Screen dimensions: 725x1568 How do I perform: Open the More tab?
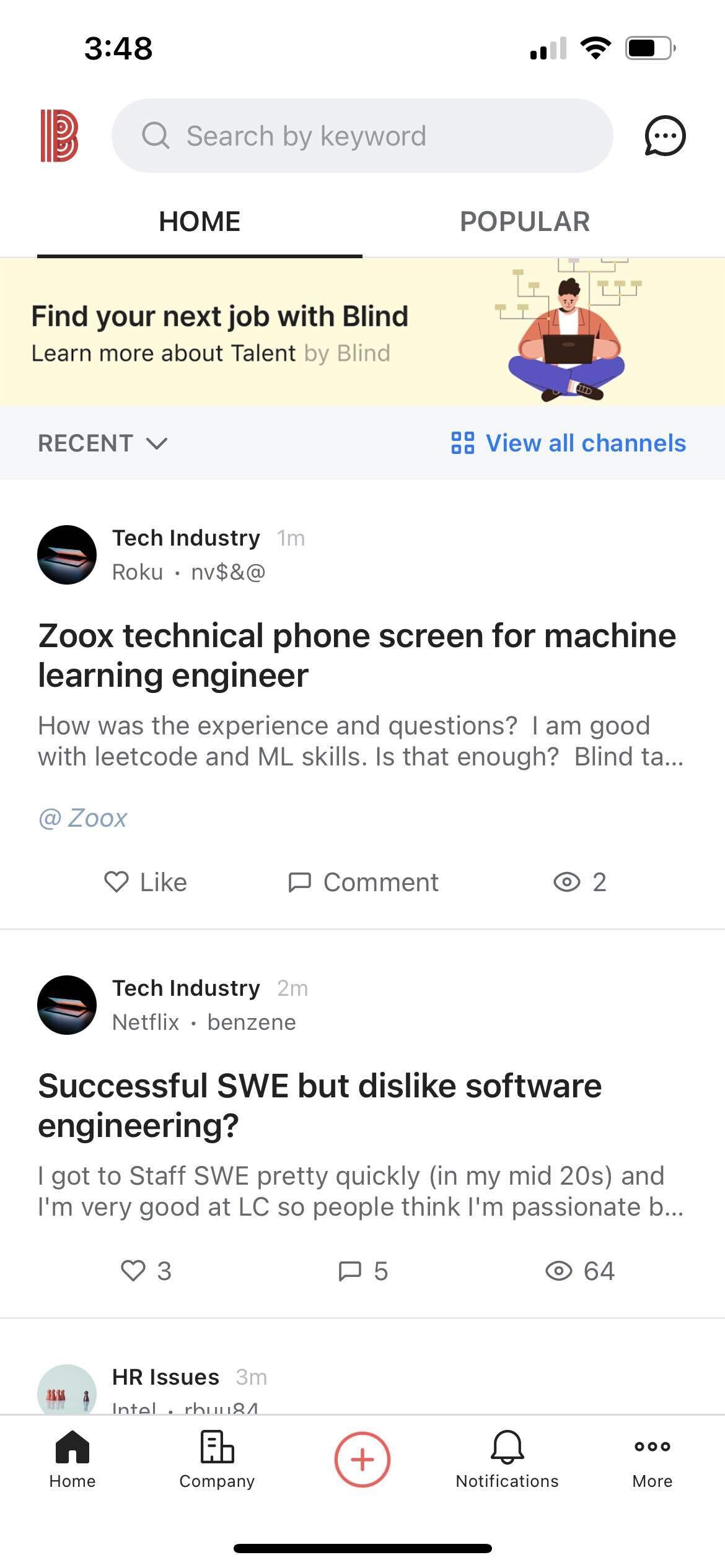(x=652, y=1459)
